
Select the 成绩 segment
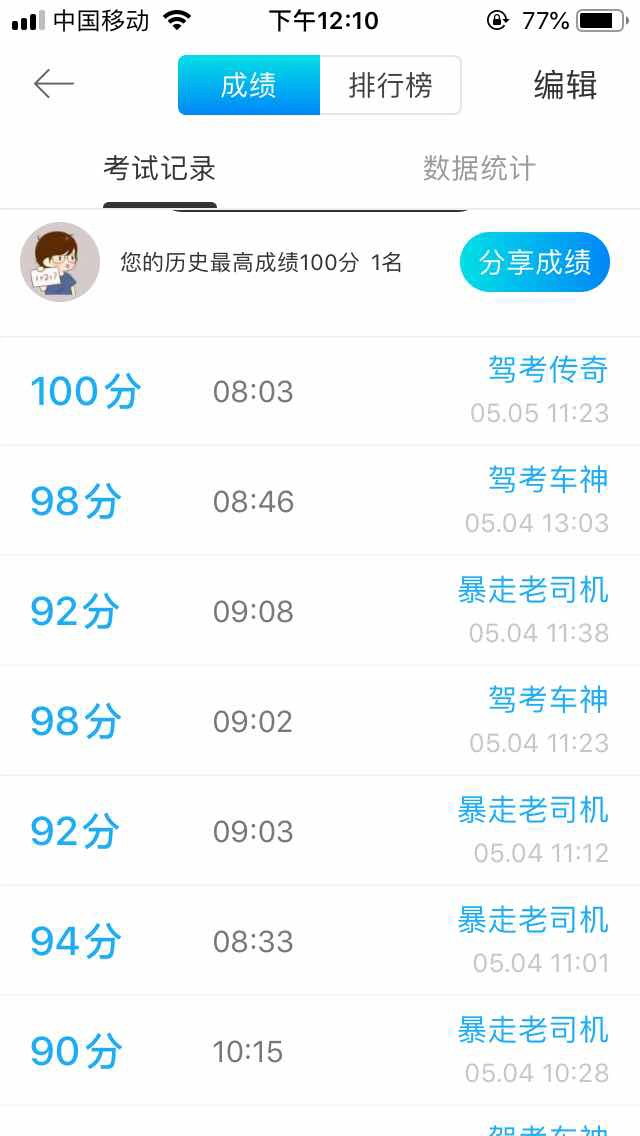pyautogui.click(x=249, y=85)
